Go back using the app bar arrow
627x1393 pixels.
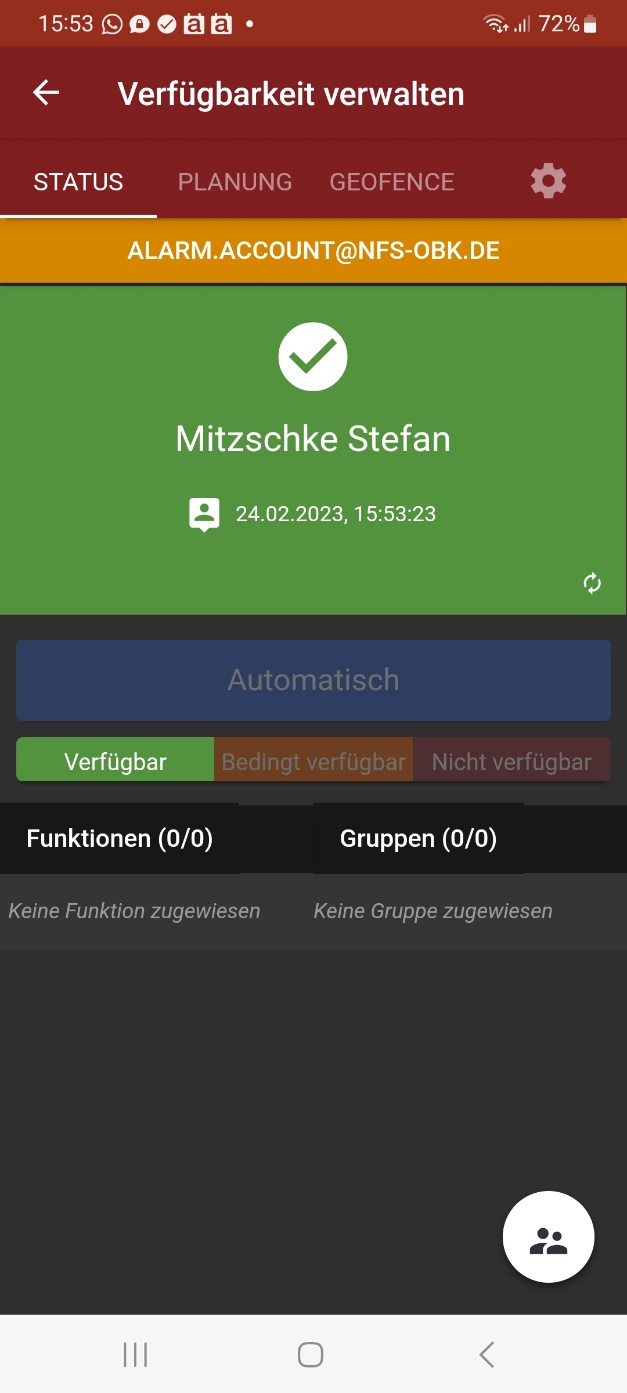(46, 93)
